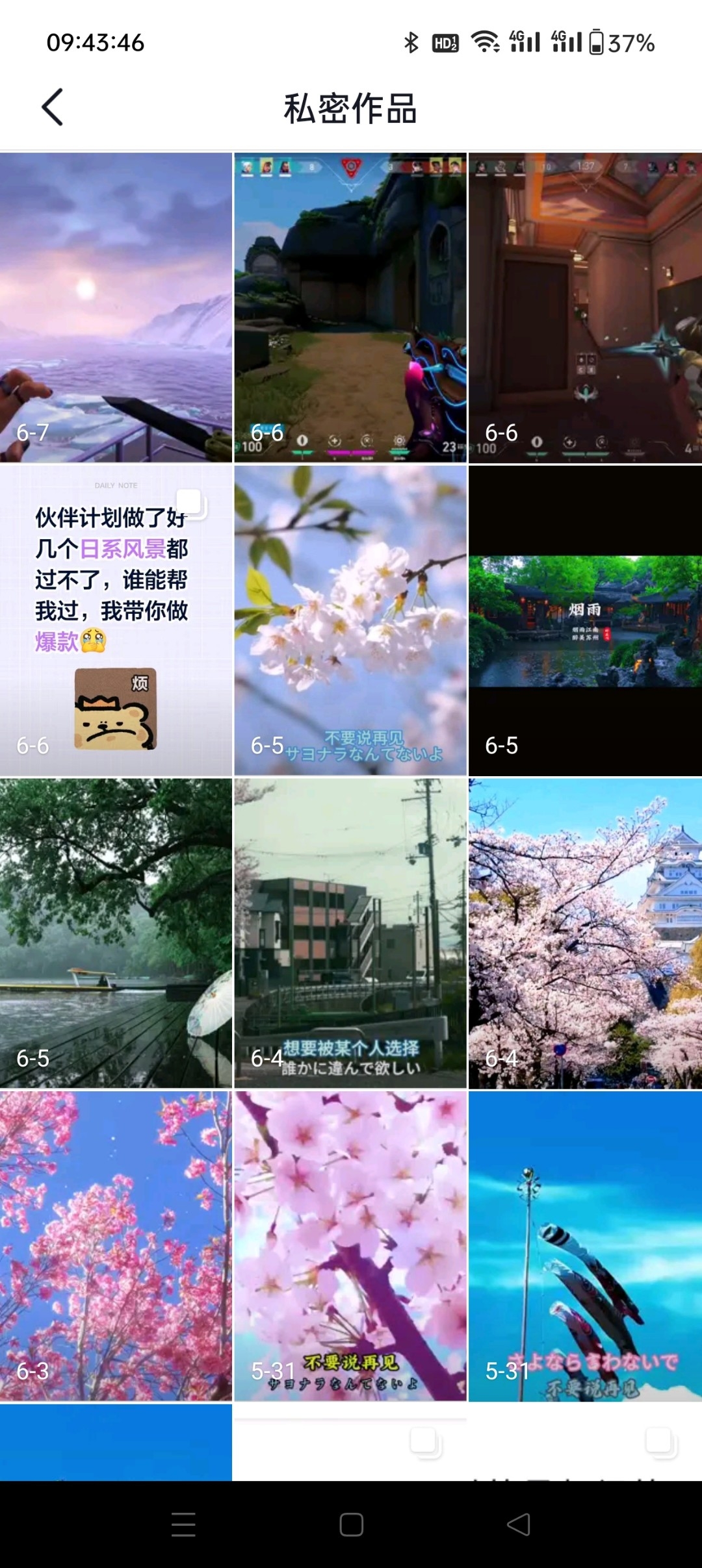Open the 5-31 koi streamers video

click(x=585, y=1246)
